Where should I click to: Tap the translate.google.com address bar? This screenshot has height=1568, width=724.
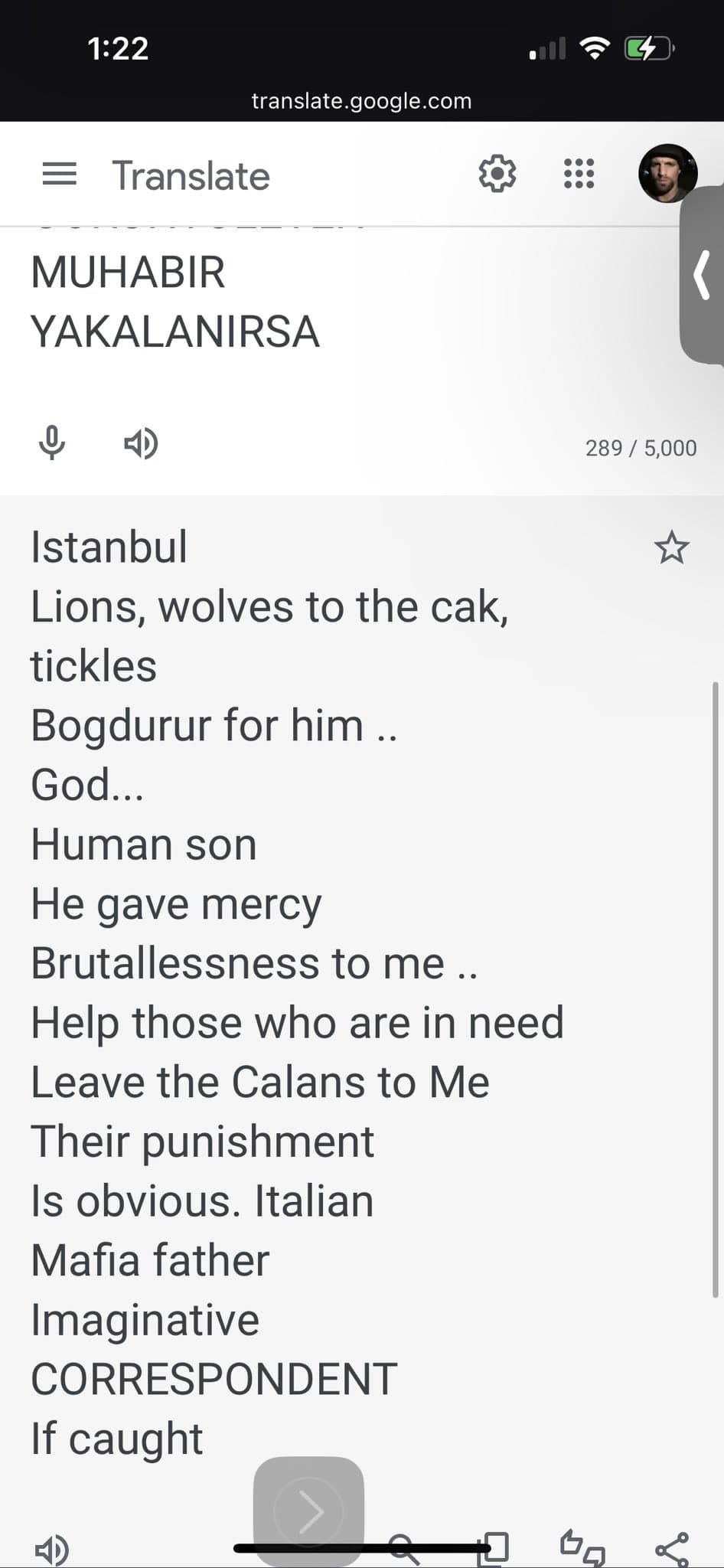[x=361, y=101]
